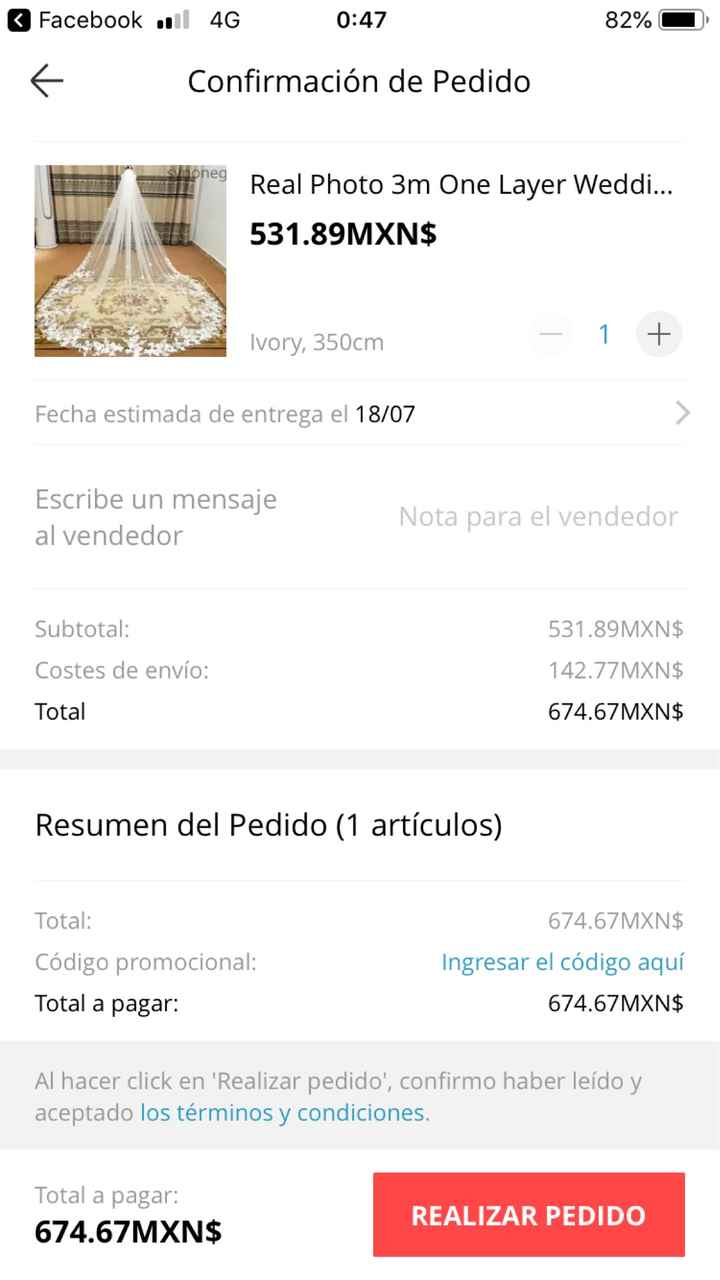Tap the plus icon to increase quantity
720x1280 pixels.
click(658, 334)
